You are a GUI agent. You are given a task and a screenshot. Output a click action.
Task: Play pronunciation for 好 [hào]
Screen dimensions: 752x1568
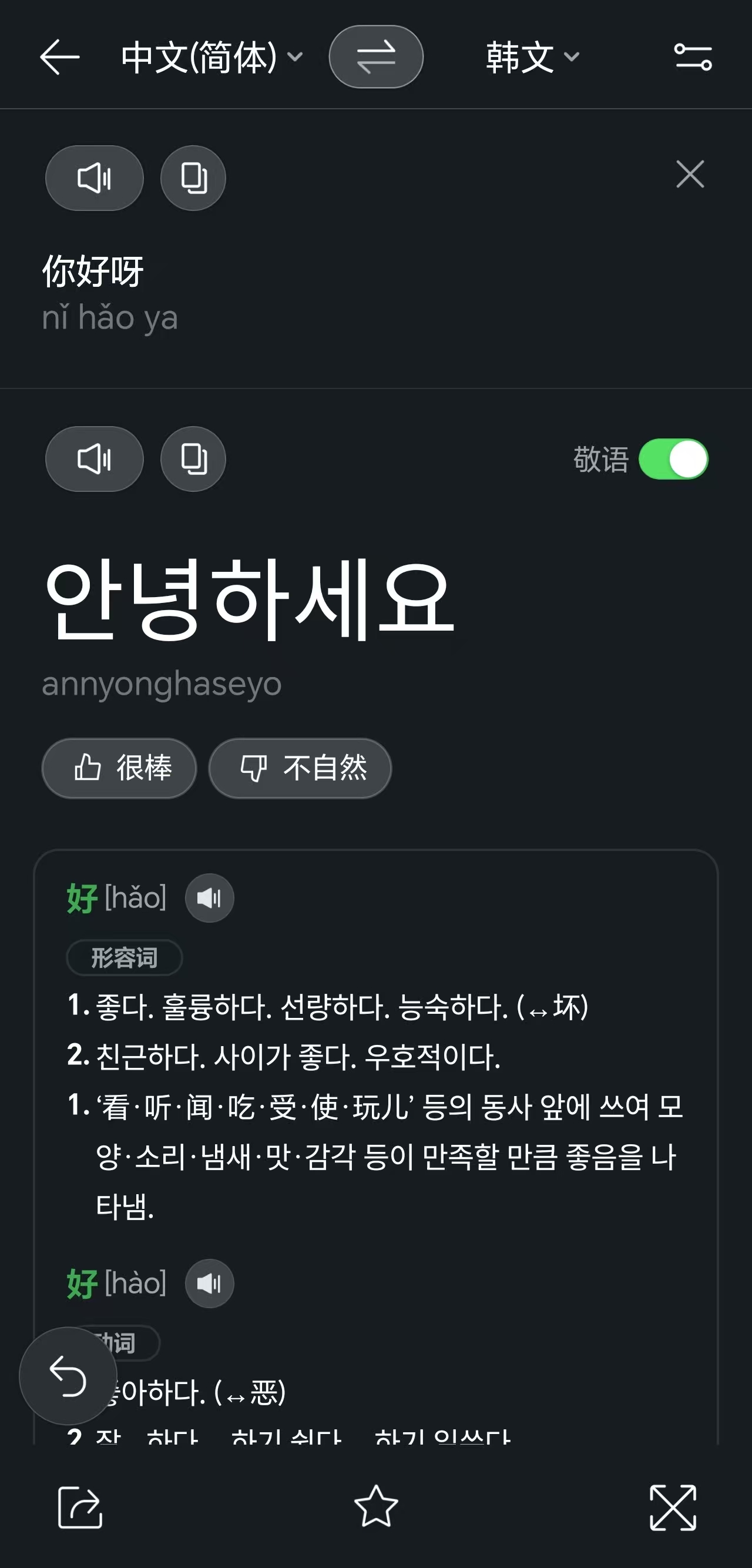point(209,1283)
